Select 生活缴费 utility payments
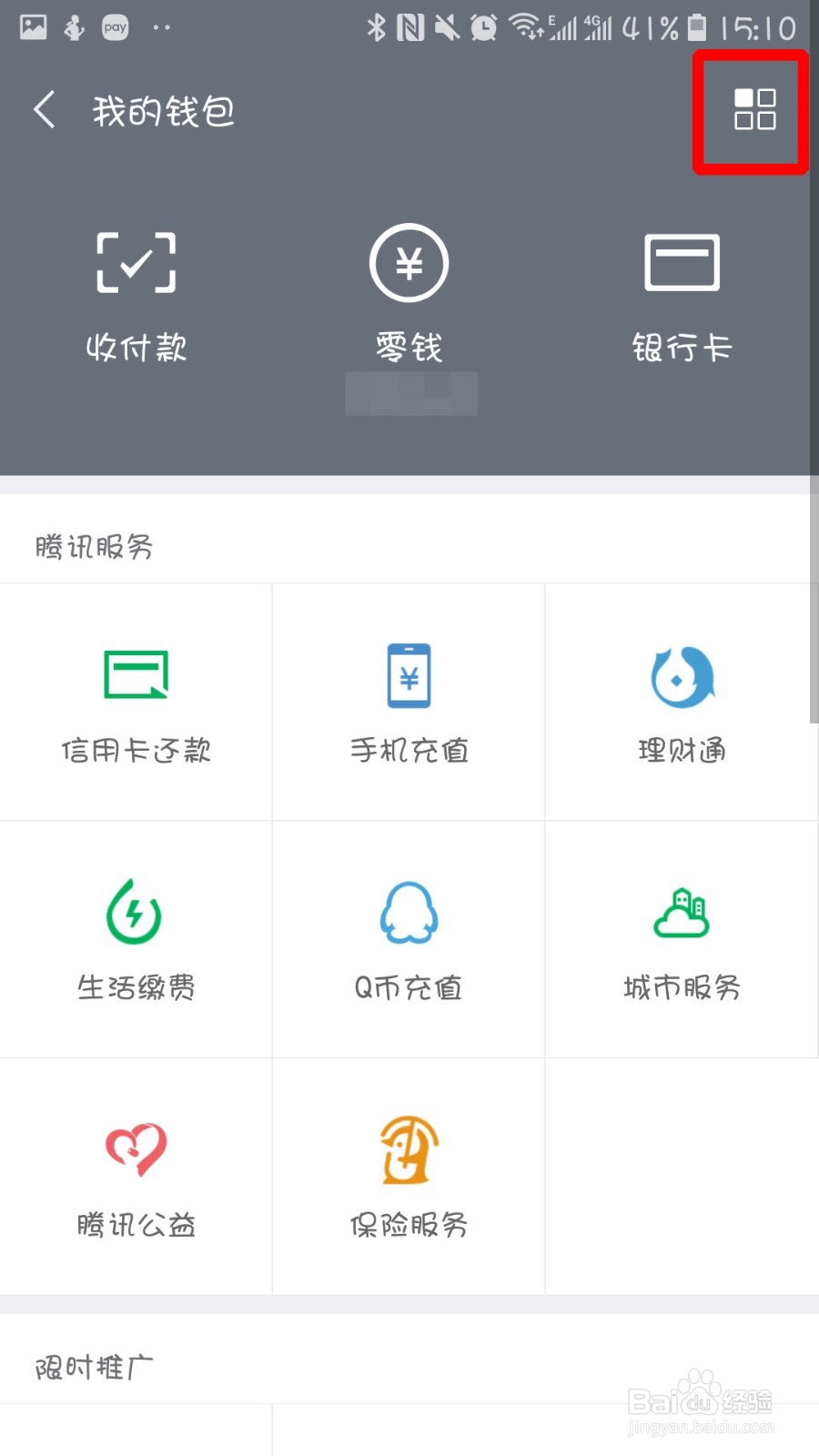Viewport: 819px width, 1456px height. [x=136, y=939]
